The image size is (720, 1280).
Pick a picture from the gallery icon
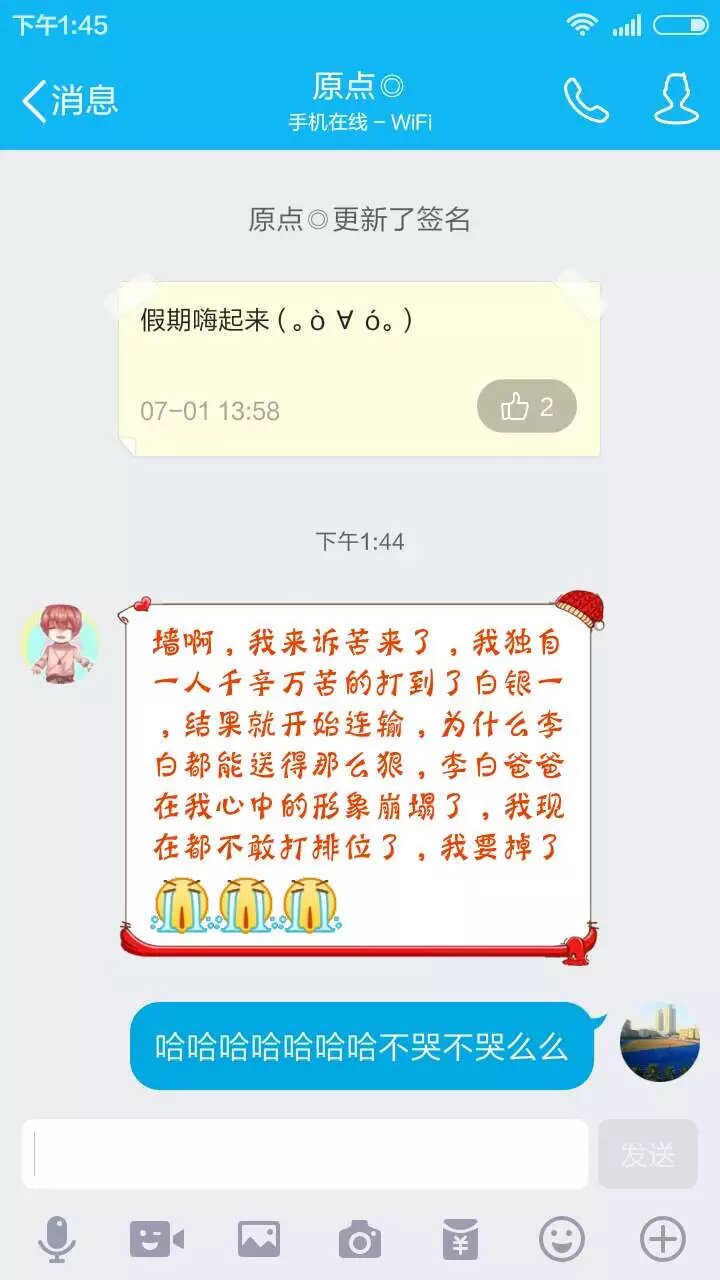coord(258,1240)
